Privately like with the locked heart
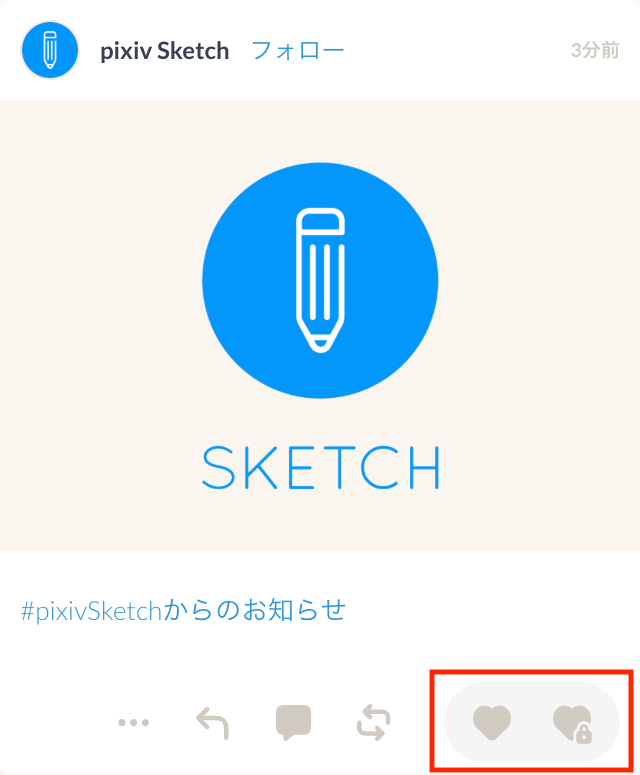 pos(573,722)
